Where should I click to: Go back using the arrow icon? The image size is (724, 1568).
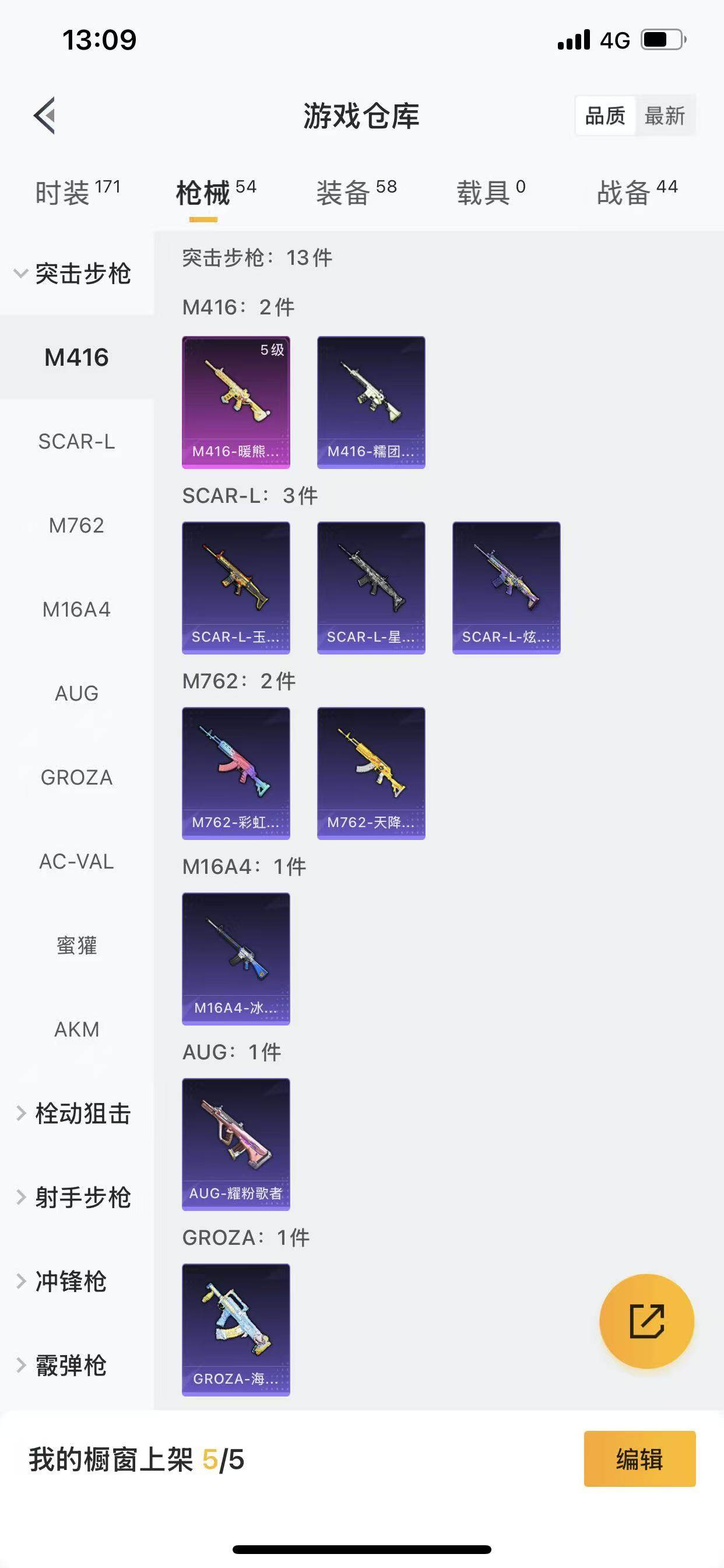44,115
